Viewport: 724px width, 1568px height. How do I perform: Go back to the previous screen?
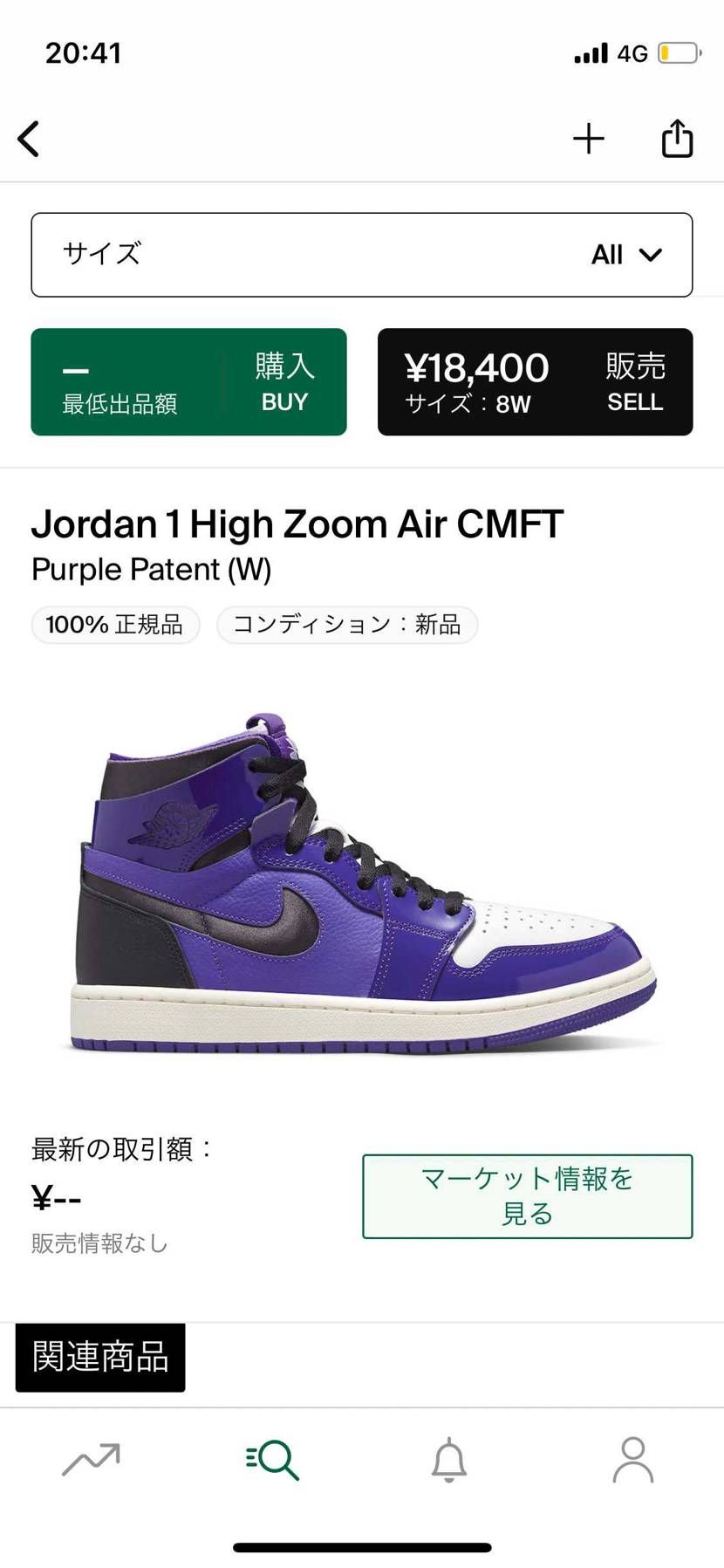pos(29,139)
